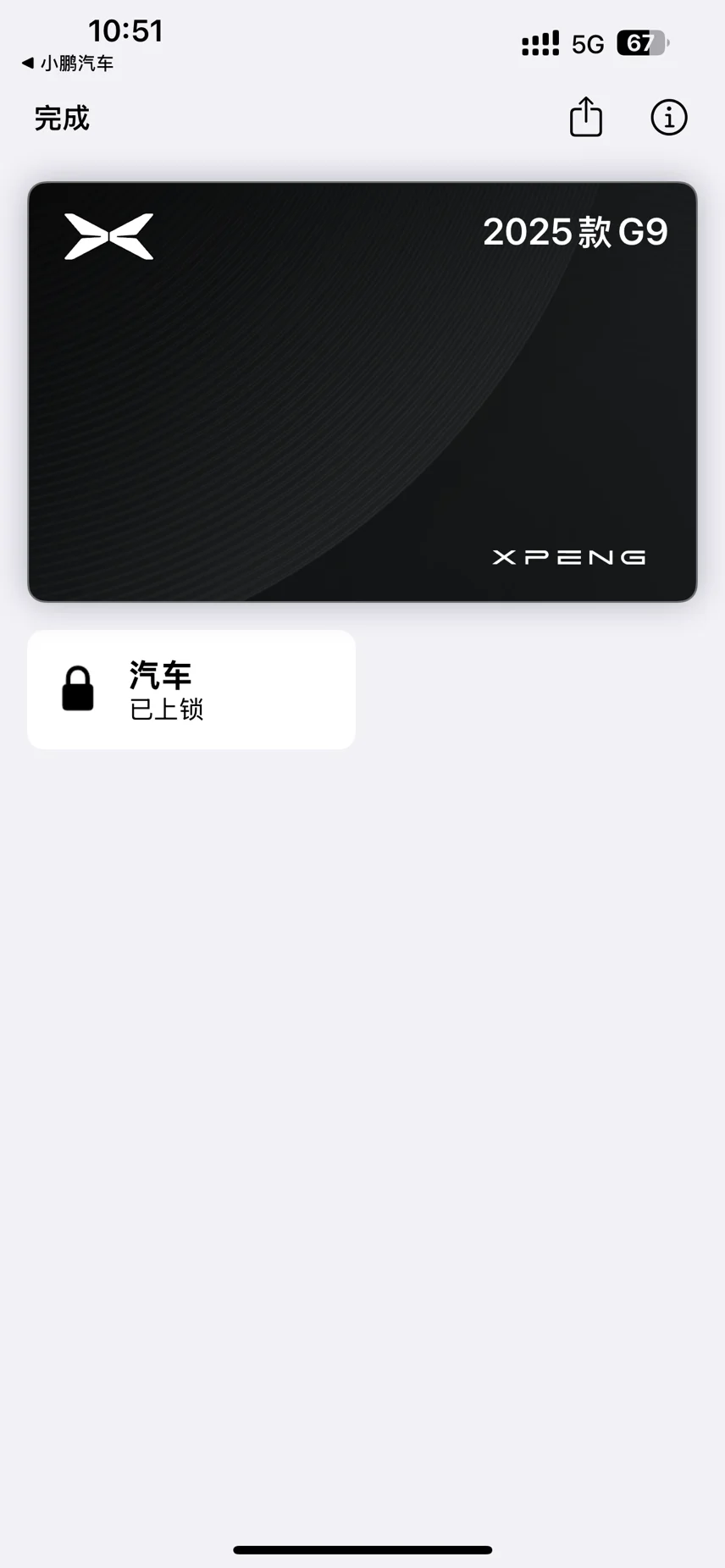Tap 完成 to close the car key
This screenshot has height=1568, width=725.
pyautogui.click(x=62, y=118)
